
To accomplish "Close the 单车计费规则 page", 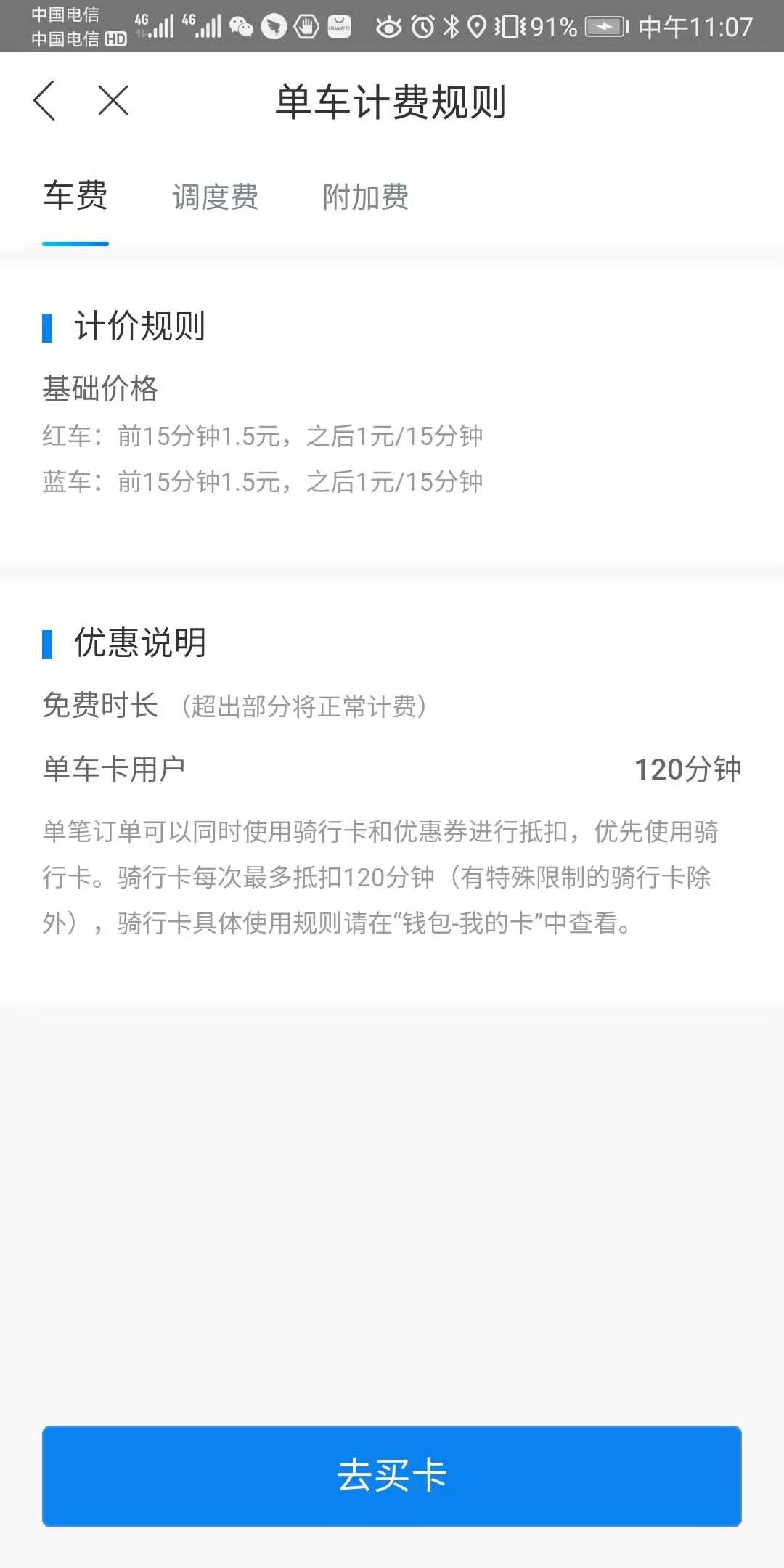I will pos(113,100).
